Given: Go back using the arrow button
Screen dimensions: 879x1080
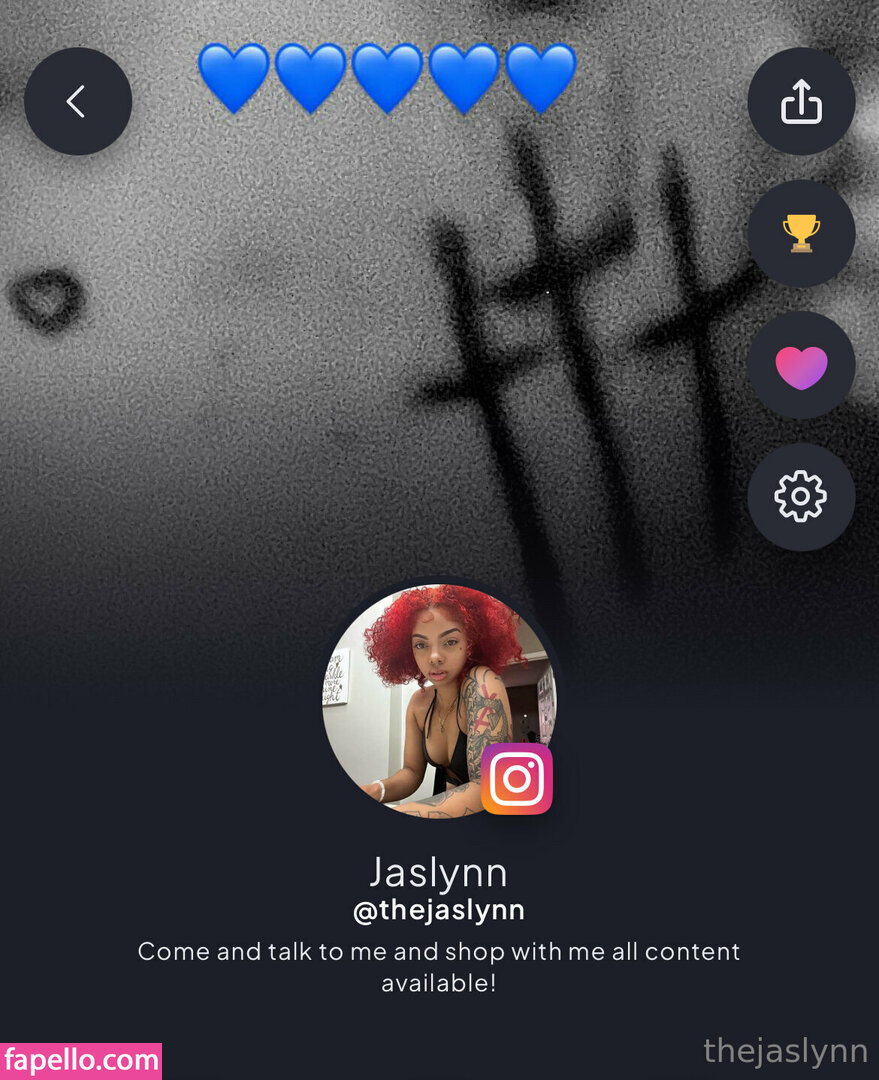Looking at the screenshot, I should click(x=78, y=101).
